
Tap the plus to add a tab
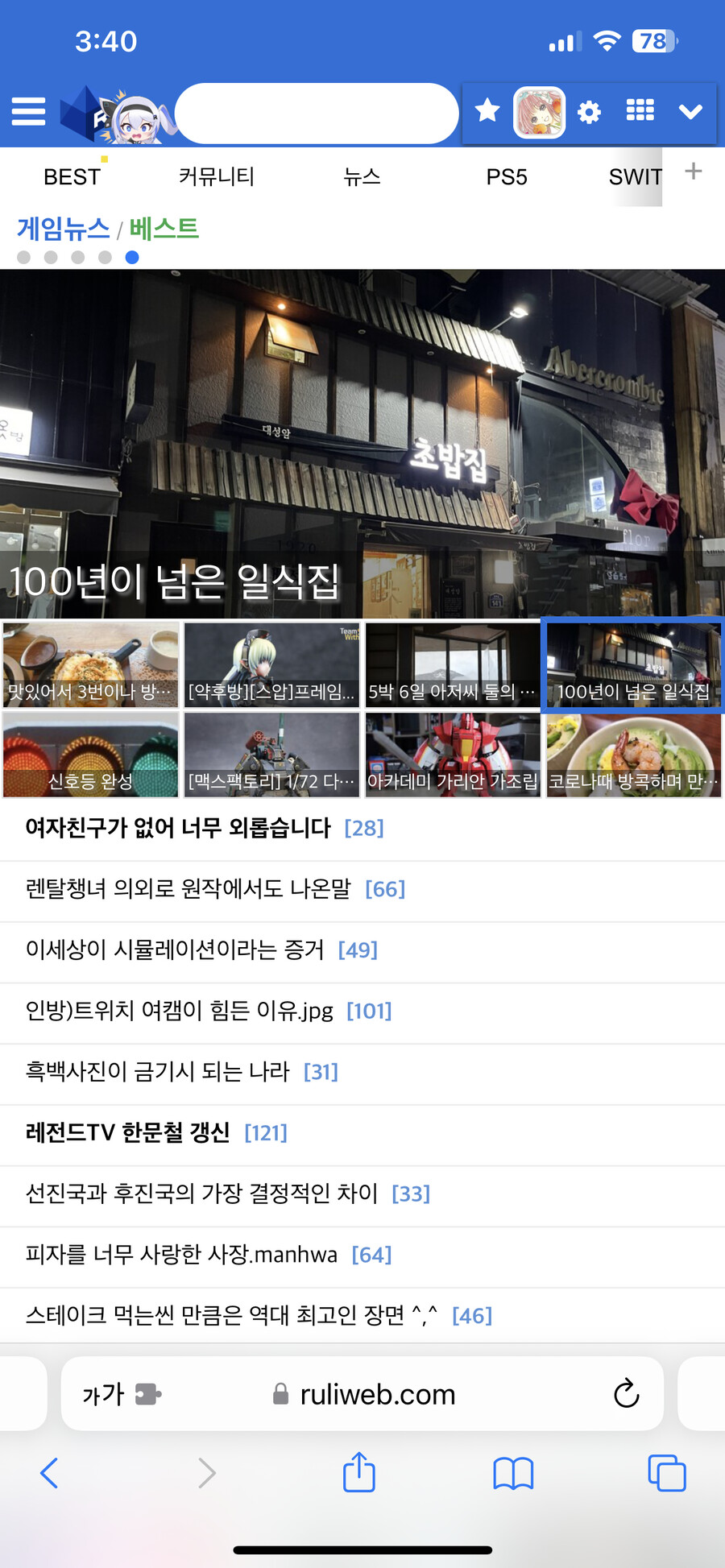point(694,171)
